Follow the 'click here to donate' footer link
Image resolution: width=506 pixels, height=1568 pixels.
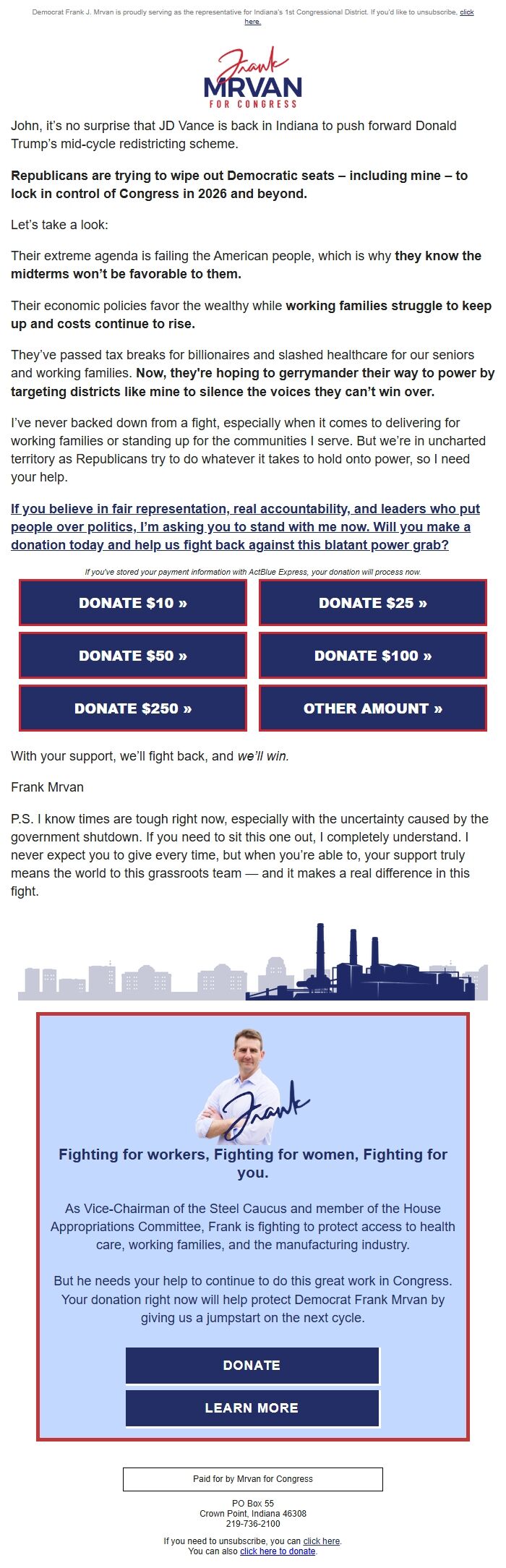278,1551
